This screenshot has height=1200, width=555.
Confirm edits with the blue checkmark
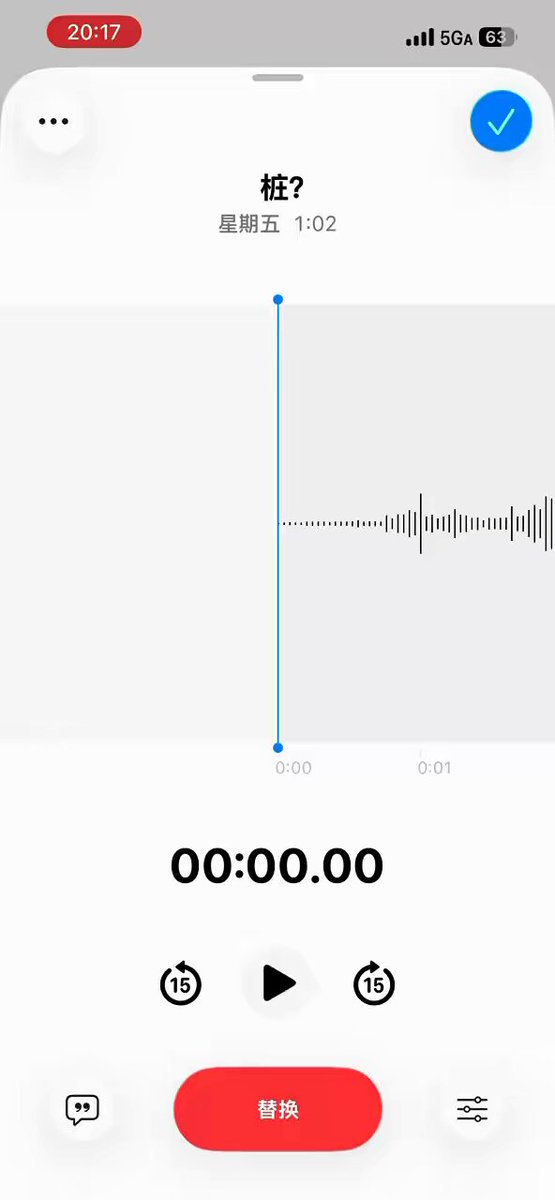click(500, 122)
